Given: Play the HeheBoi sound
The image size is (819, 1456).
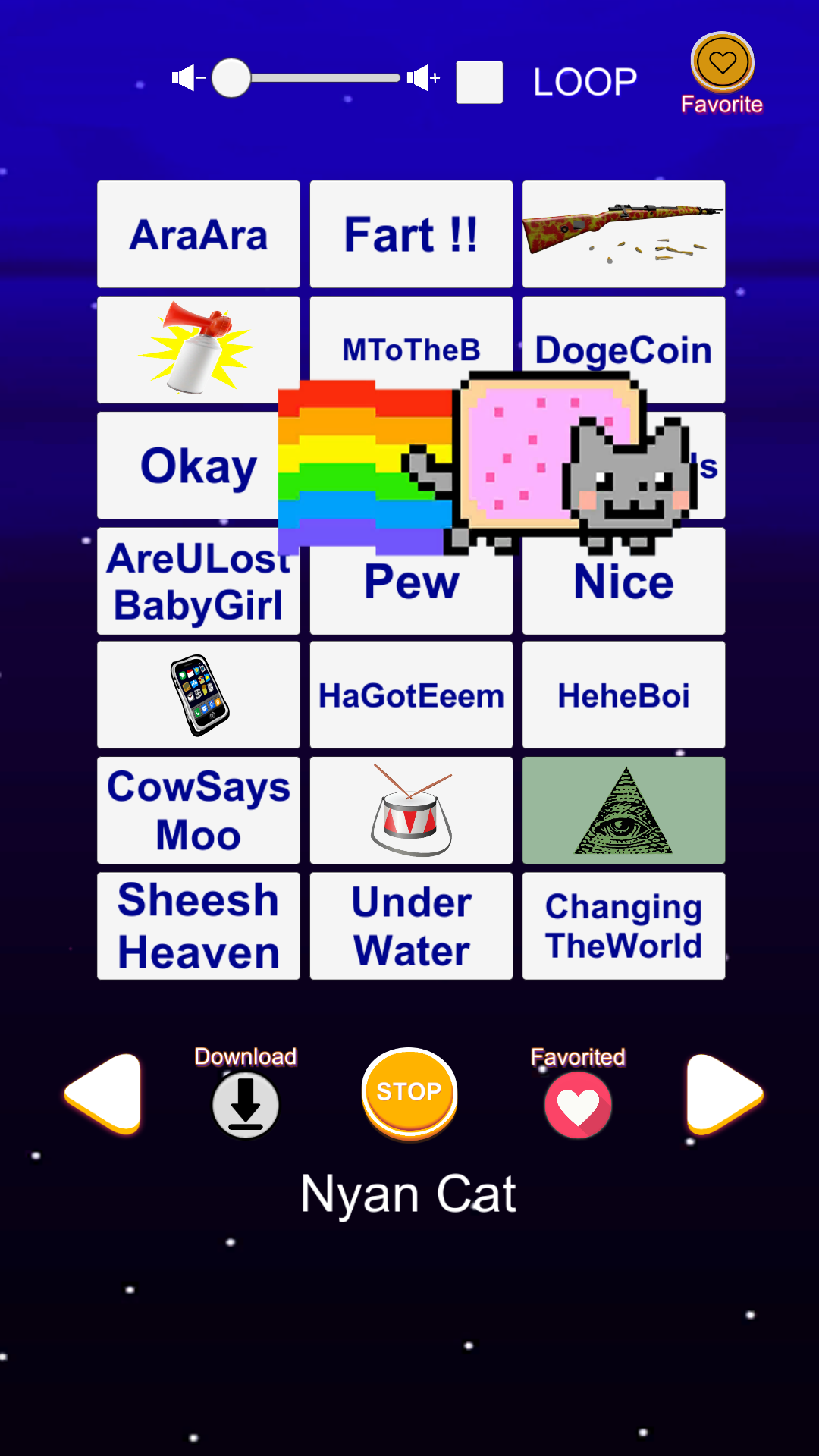Looking at the screenshot, I should click(x=623, y=695).
